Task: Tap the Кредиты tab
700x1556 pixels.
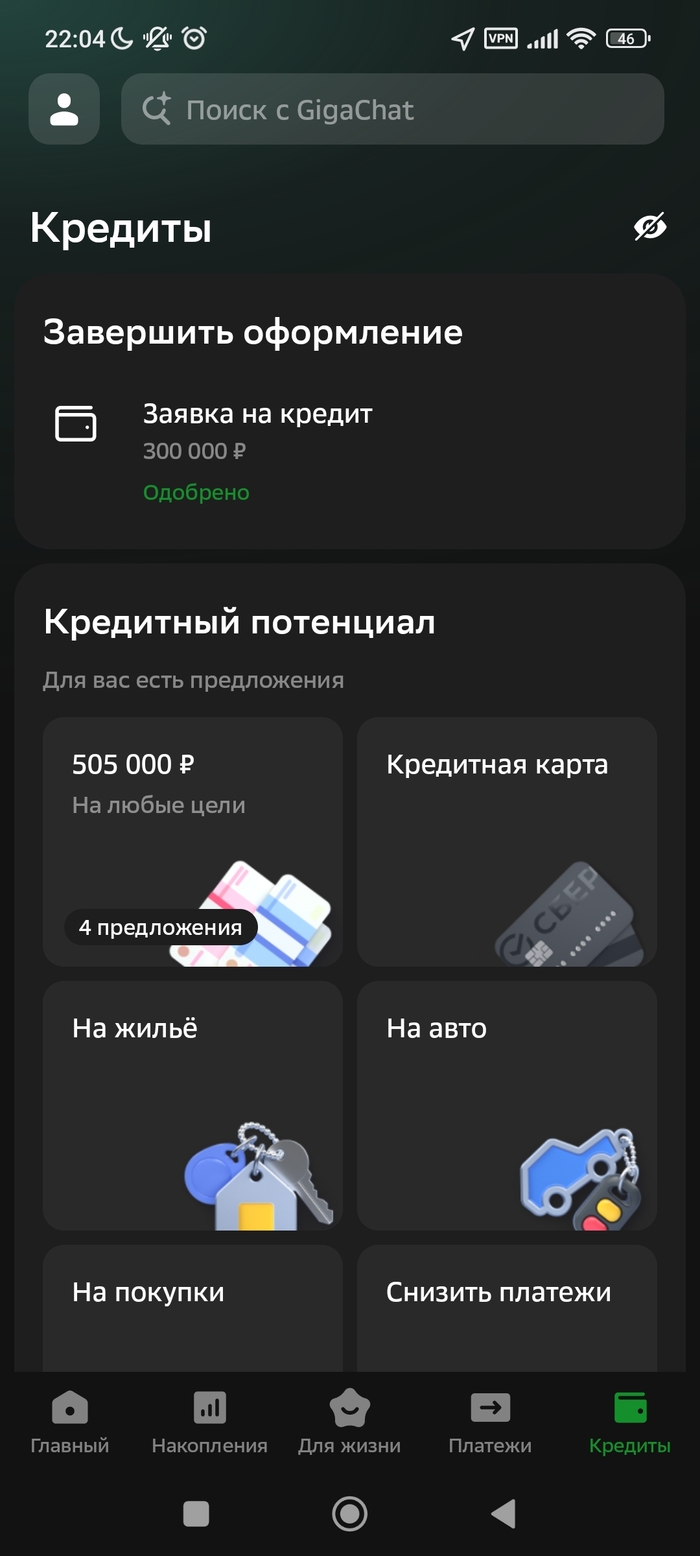Action: [630, 1422]
